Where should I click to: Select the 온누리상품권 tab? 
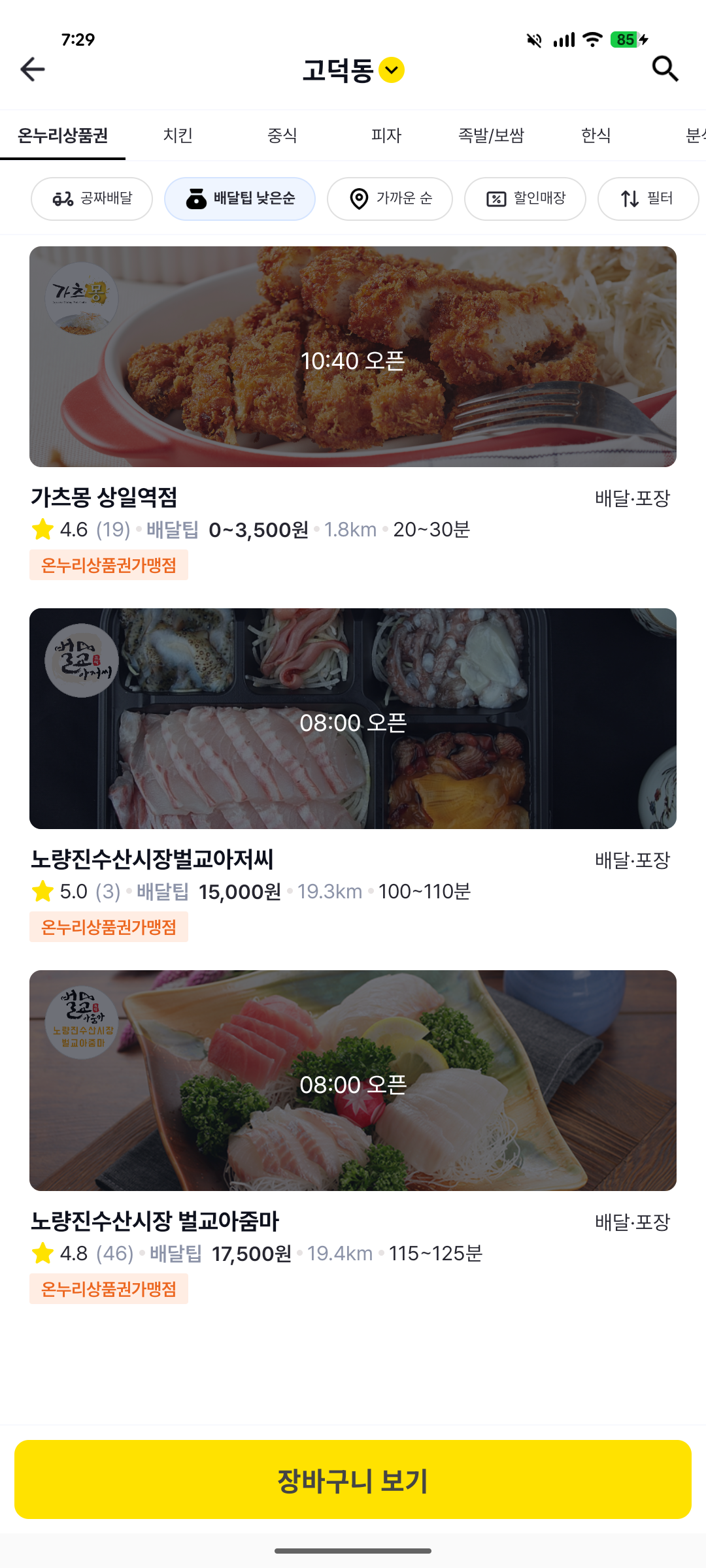[63, 135]
